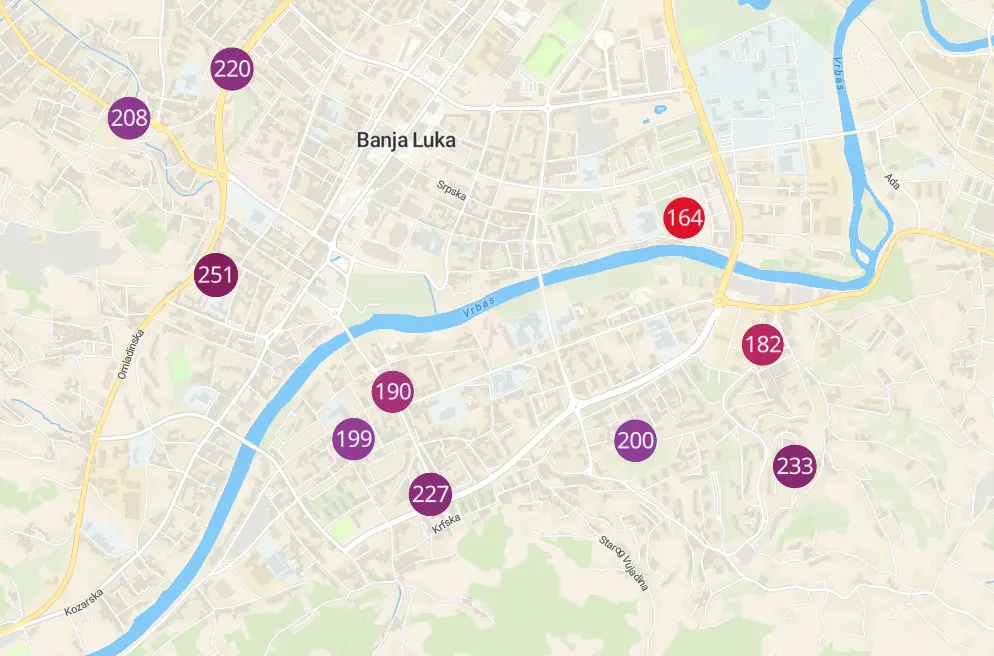Select the marker labeled 182

[763, 345]
